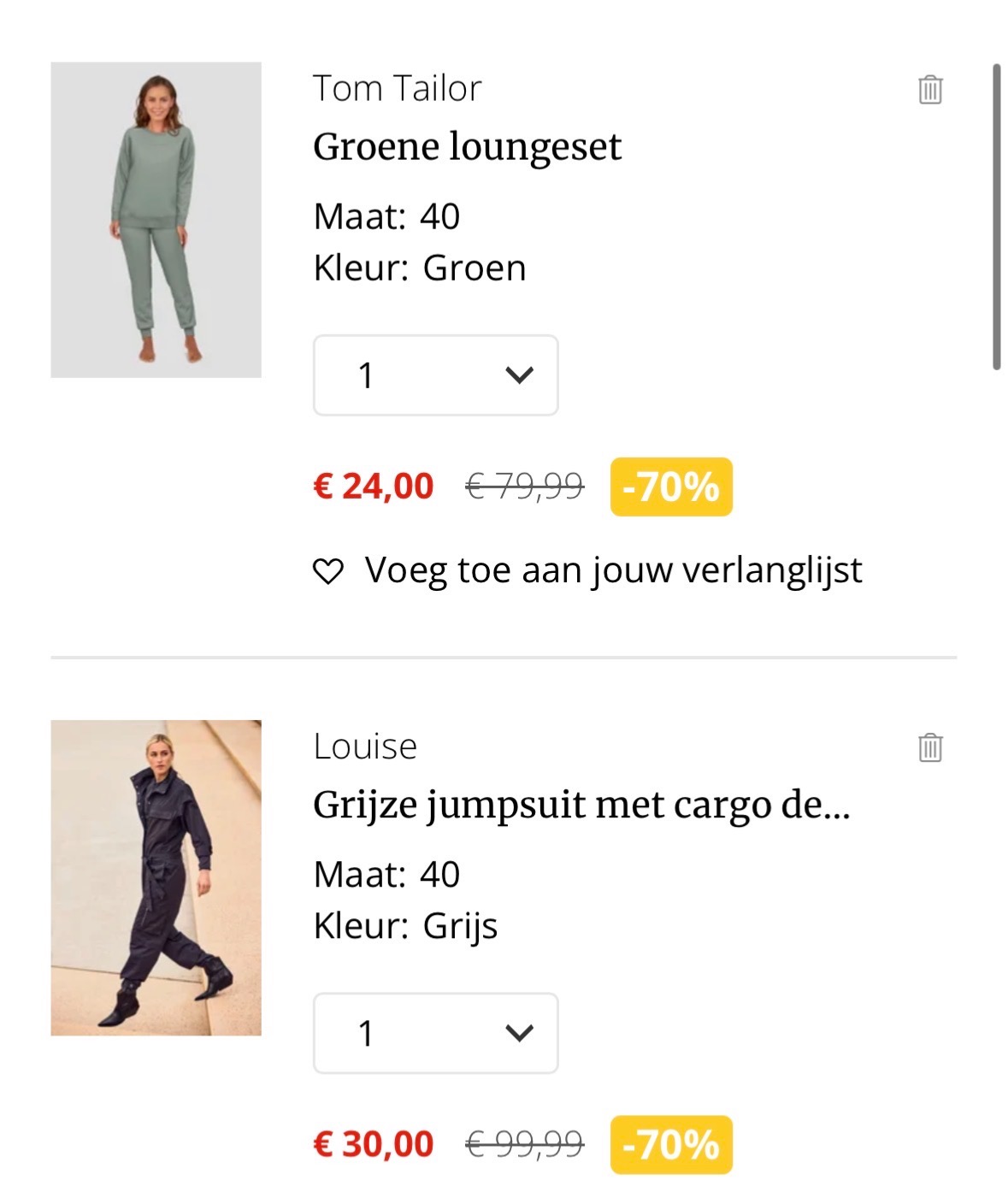Viewport: 1008px width, 1198px height.
Task: Click the -70% badge on the jumpsuit
Action: click(672, 1142)
